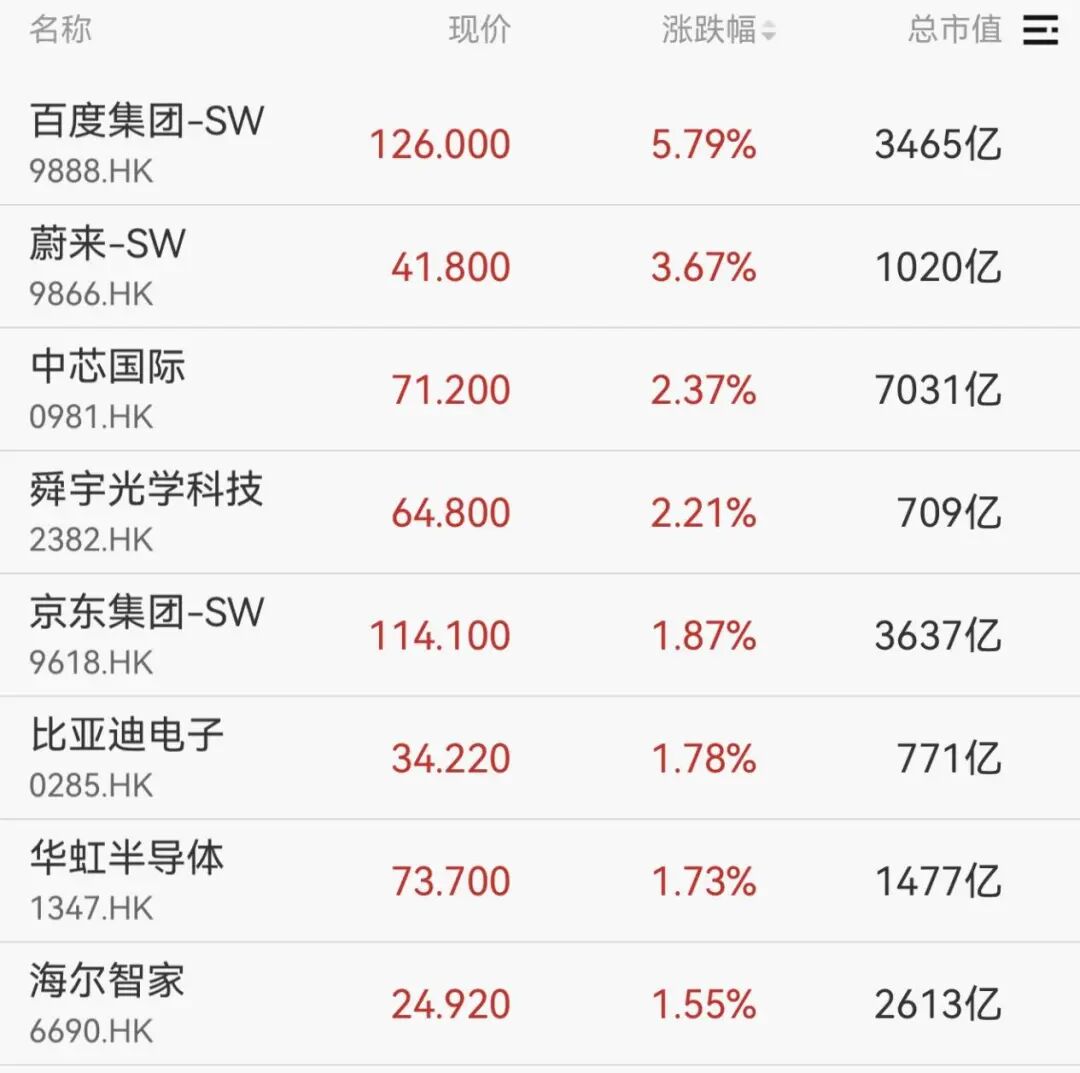
Task: View 中芯国际 stock page
Action: coord(108,389)
